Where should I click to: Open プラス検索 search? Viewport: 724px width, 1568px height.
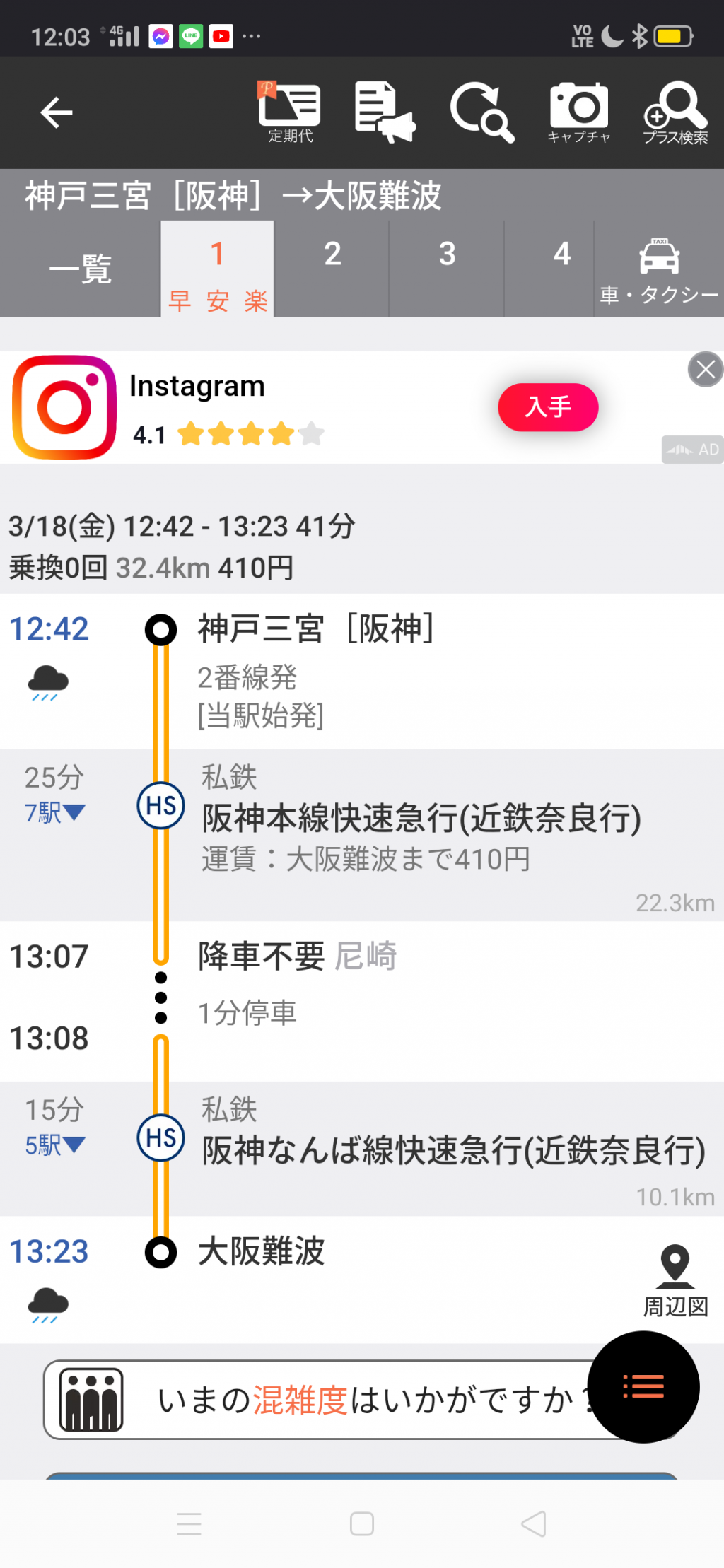pos(675,112)
